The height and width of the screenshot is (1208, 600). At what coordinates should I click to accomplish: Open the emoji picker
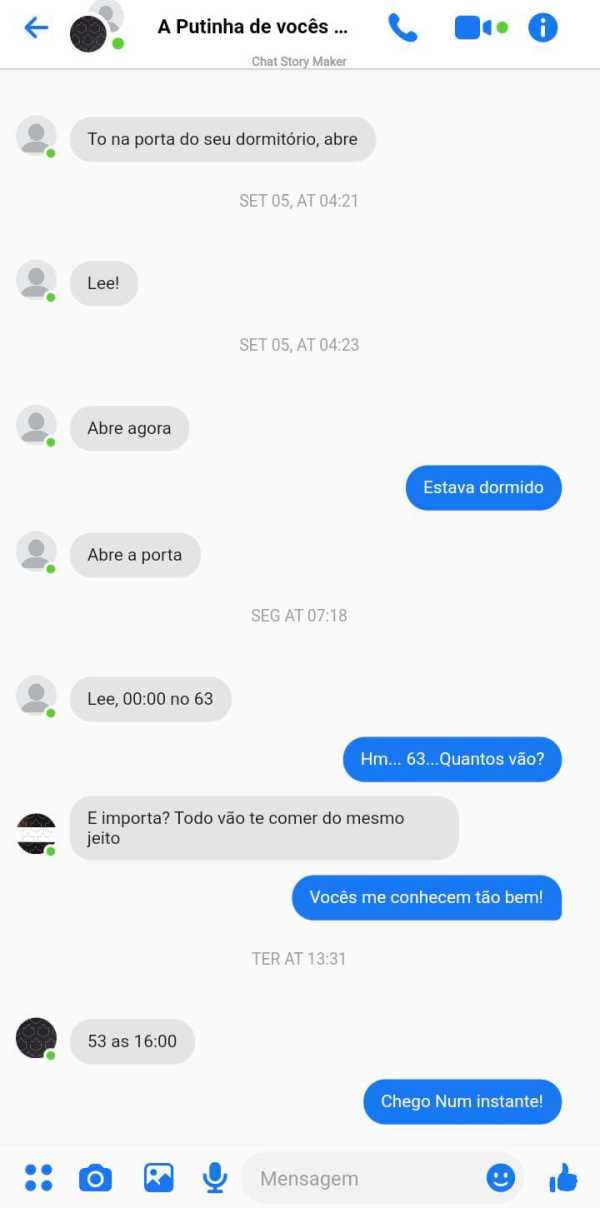[x=500, y=1178]
